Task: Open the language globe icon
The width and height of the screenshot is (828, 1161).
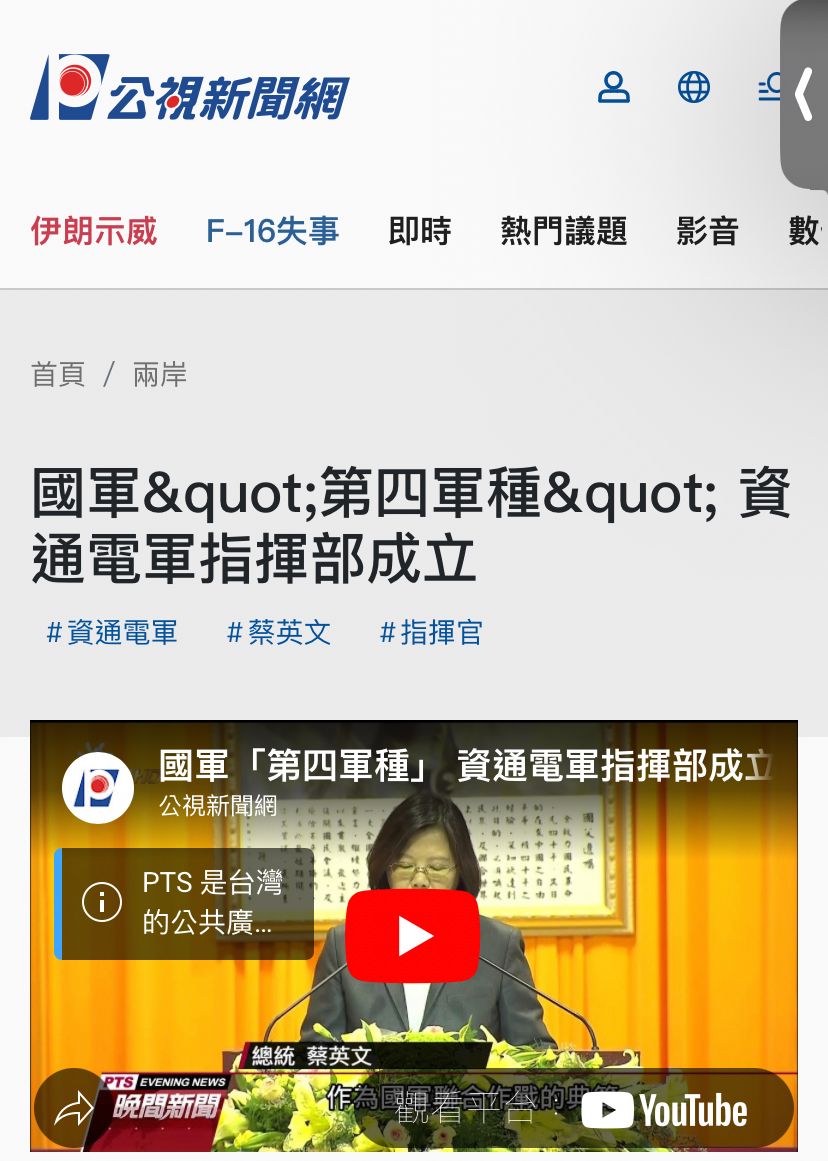Action: coord(694,88)
